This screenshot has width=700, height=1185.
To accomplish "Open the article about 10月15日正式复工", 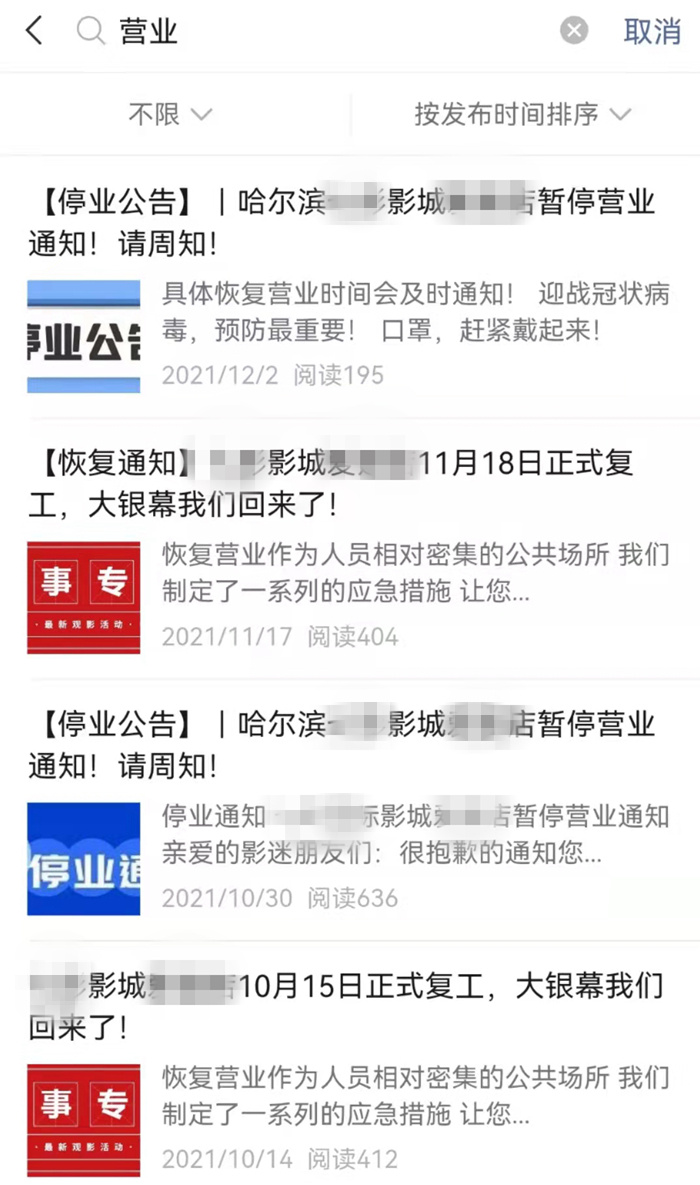I will pyautogui.click(x=345, y=1006).
